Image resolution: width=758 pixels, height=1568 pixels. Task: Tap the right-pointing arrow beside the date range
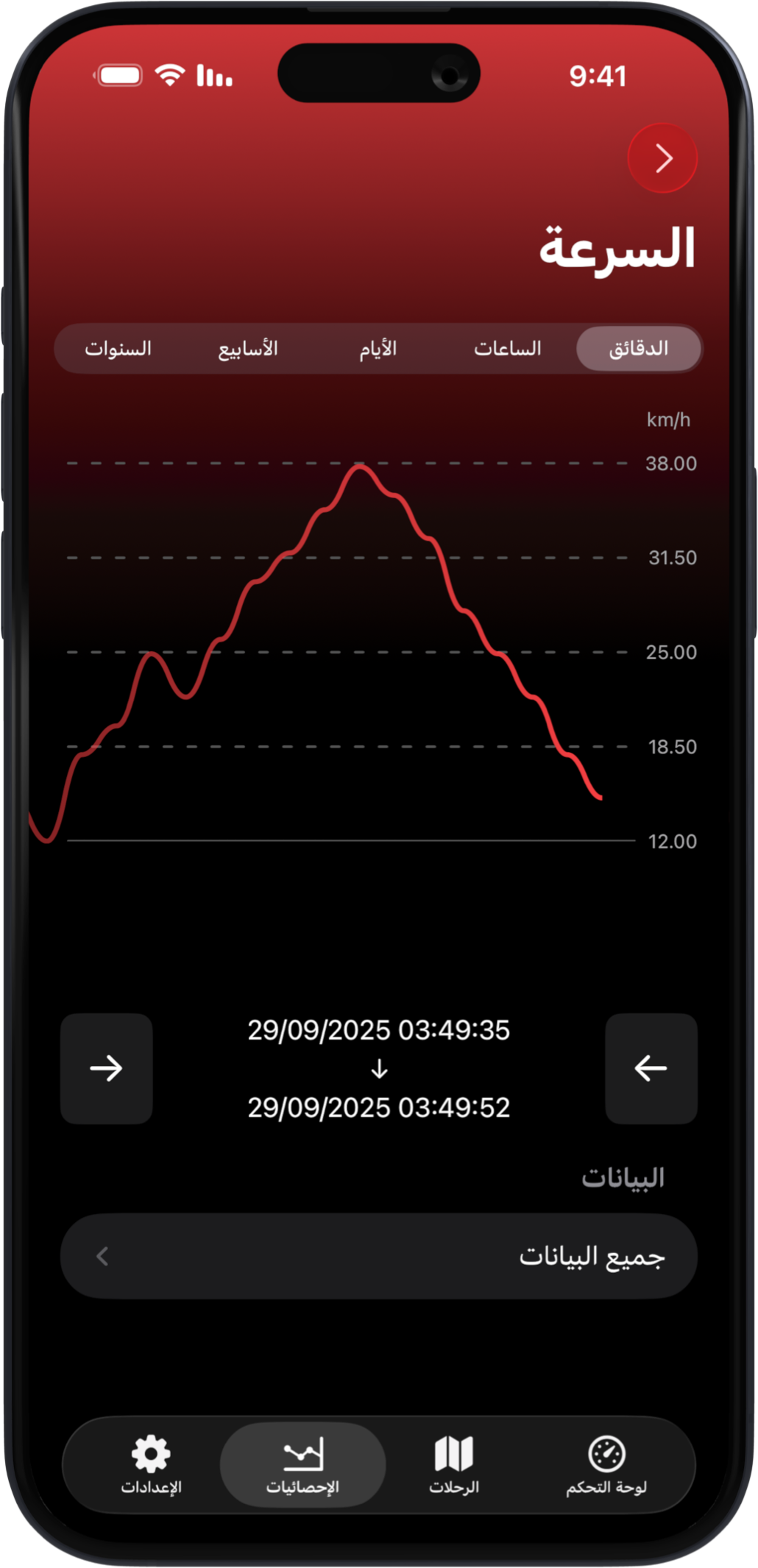pyautogui.click(x=107, y=1068)
